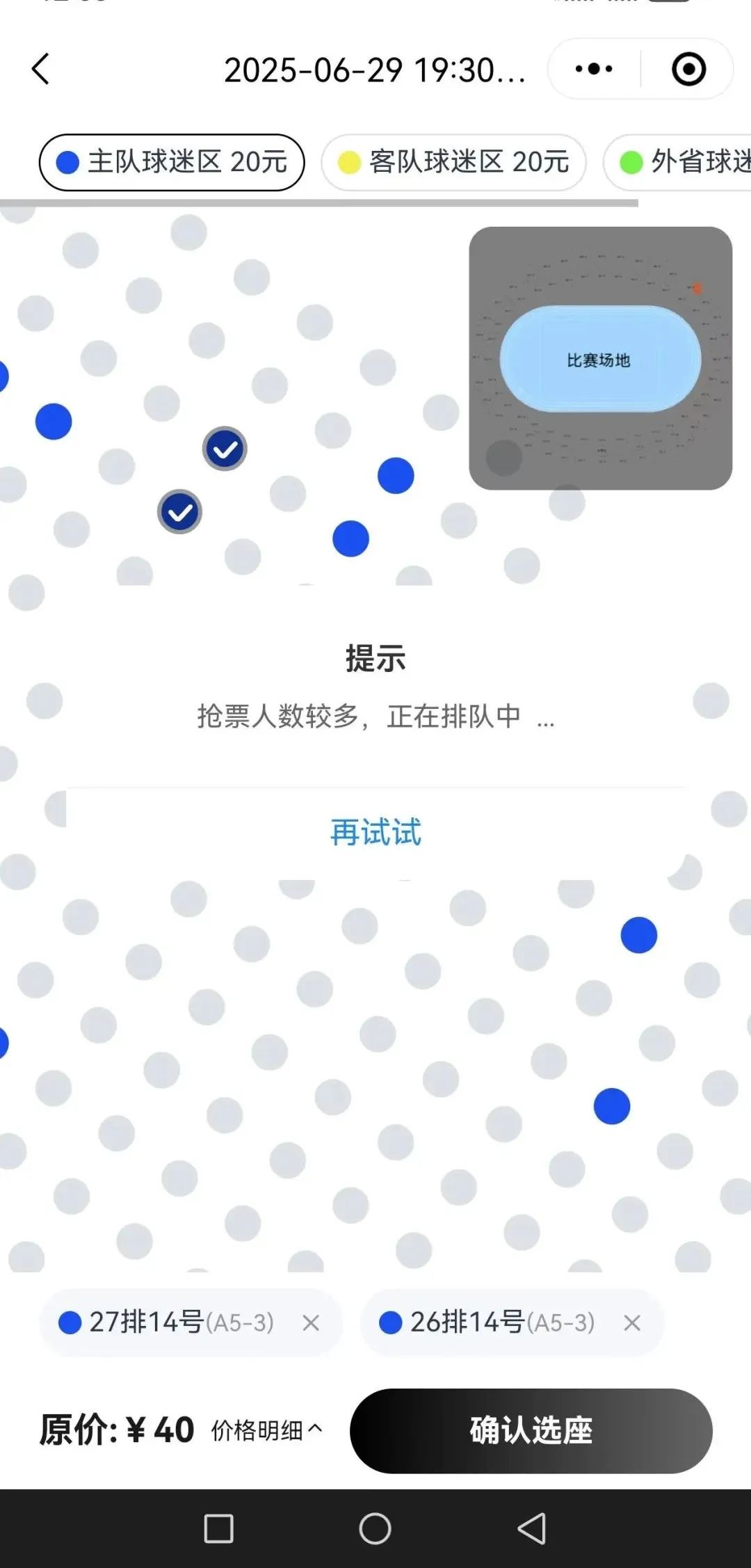Go back using the top-left arrow
This screenshot has height=1568, width=751.
coord(40,70)
